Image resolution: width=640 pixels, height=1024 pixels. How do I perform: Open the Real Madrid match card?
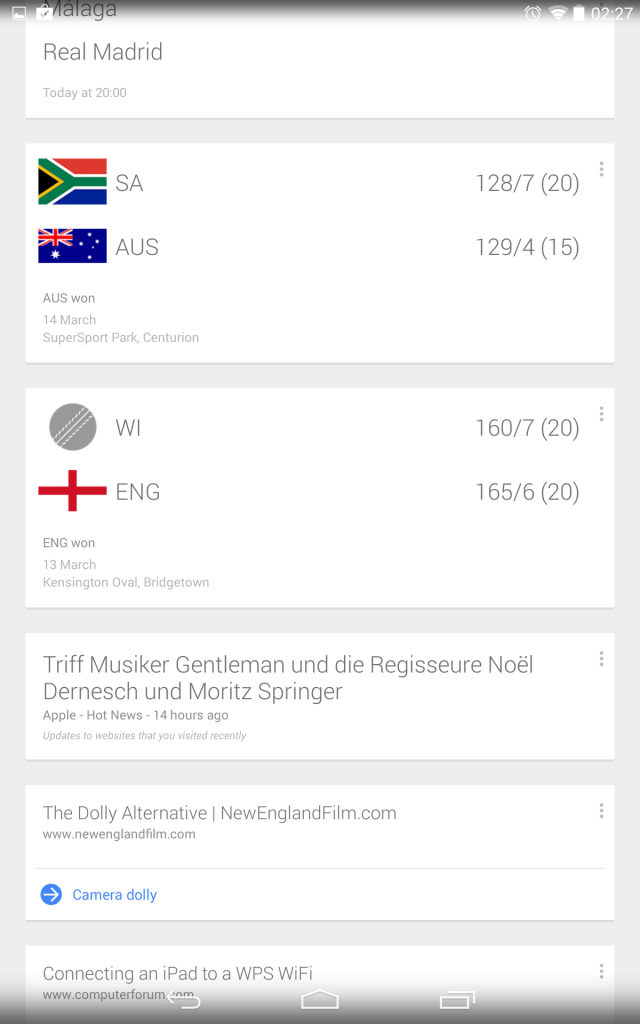319,62
